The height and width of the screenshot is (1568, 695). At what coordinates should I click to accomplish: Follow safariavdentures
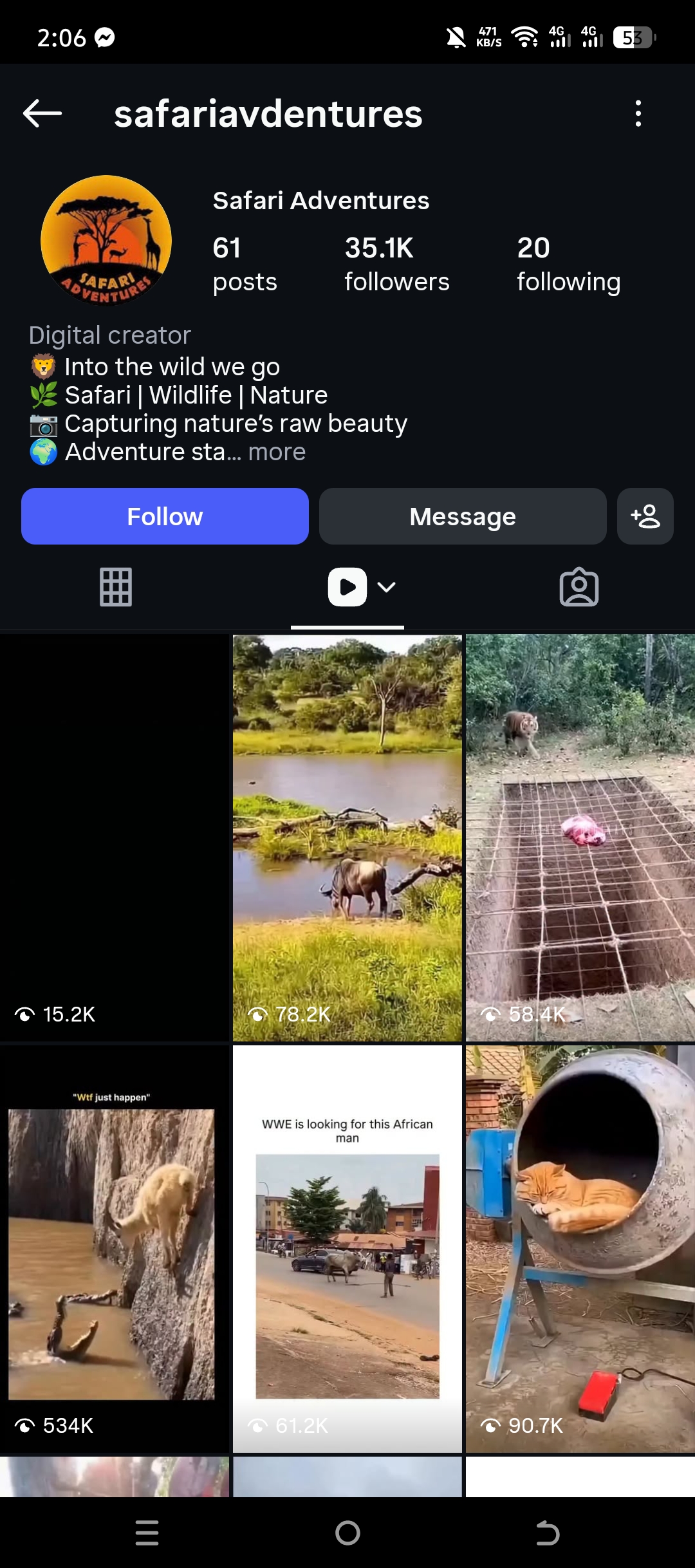coord(165,516)
